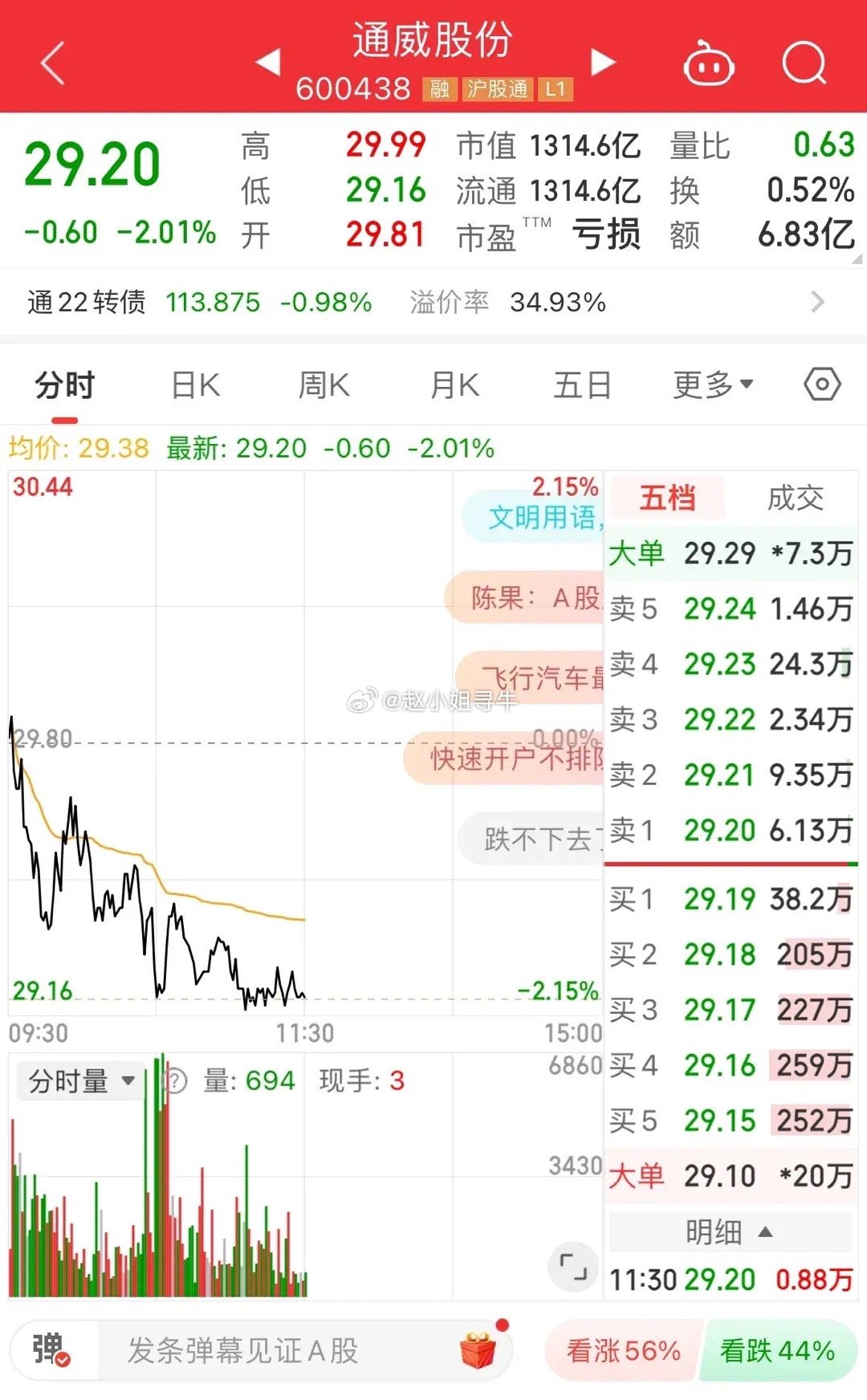Open the search magnifier
This screenshot has height=1400, width=867.
(x=804, y=63)
